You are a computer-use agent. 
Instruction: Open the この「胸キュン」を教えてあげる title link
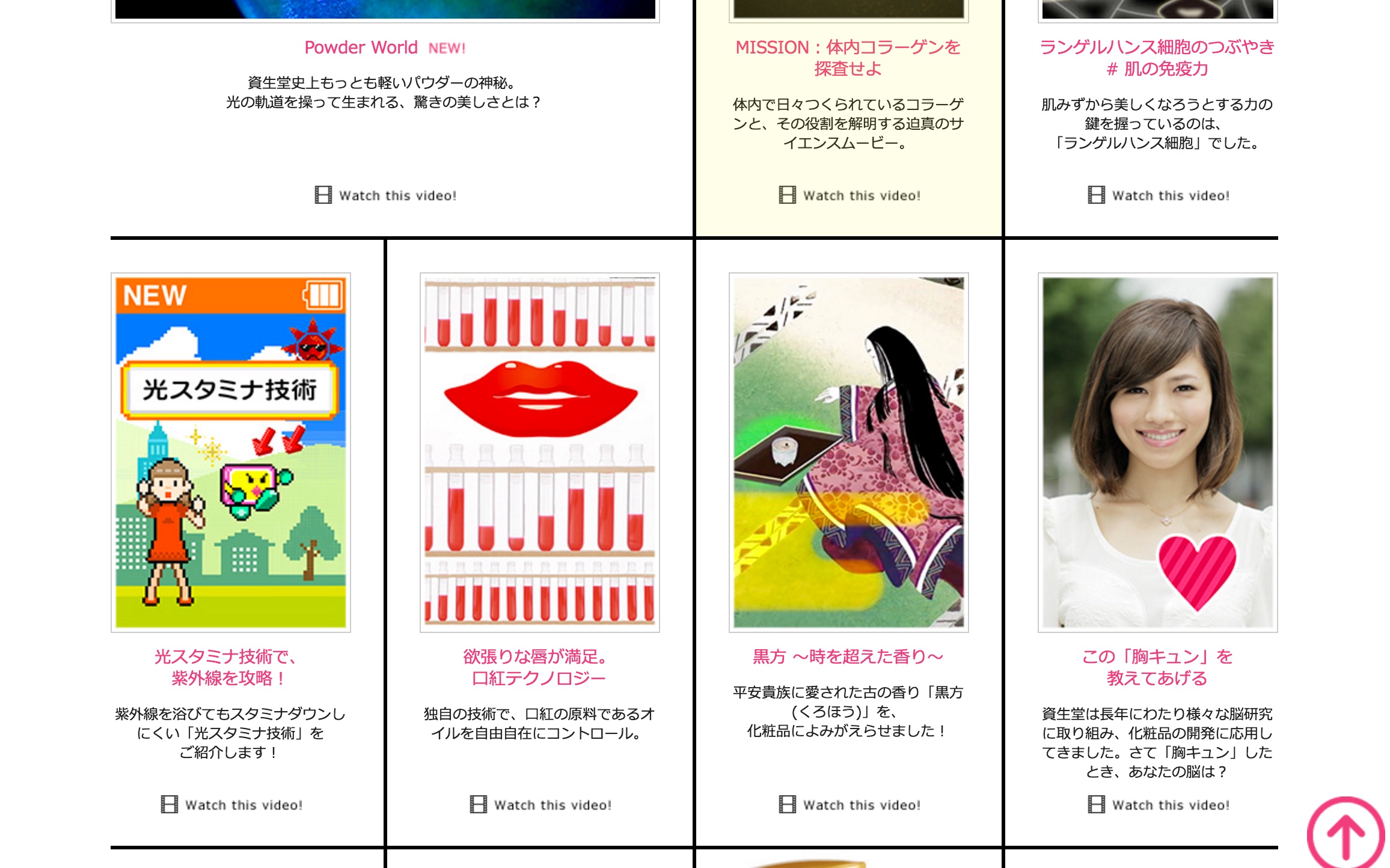[1157, 667]
